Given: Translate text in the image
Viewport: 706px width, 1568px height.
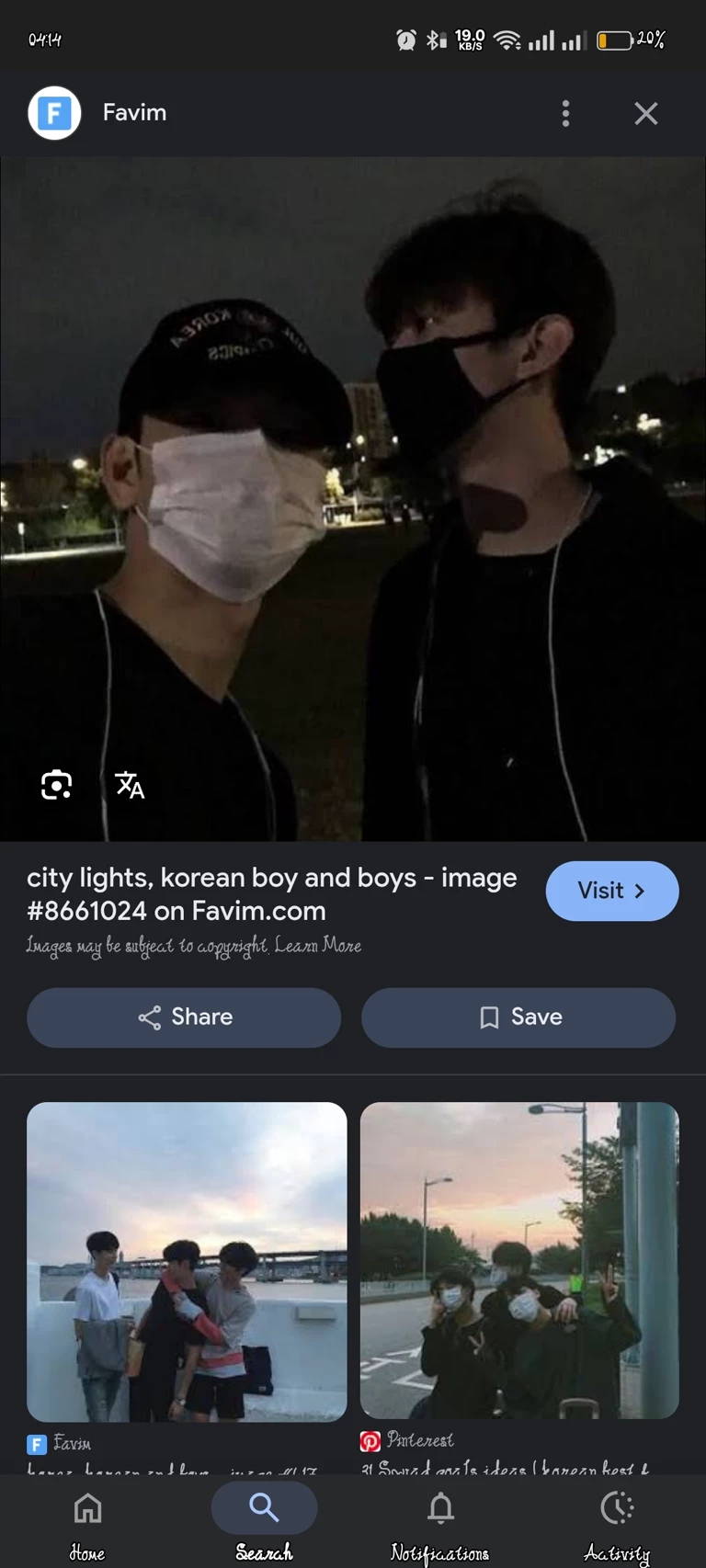Looking at the screenshot, I should [x=130, y=785].
